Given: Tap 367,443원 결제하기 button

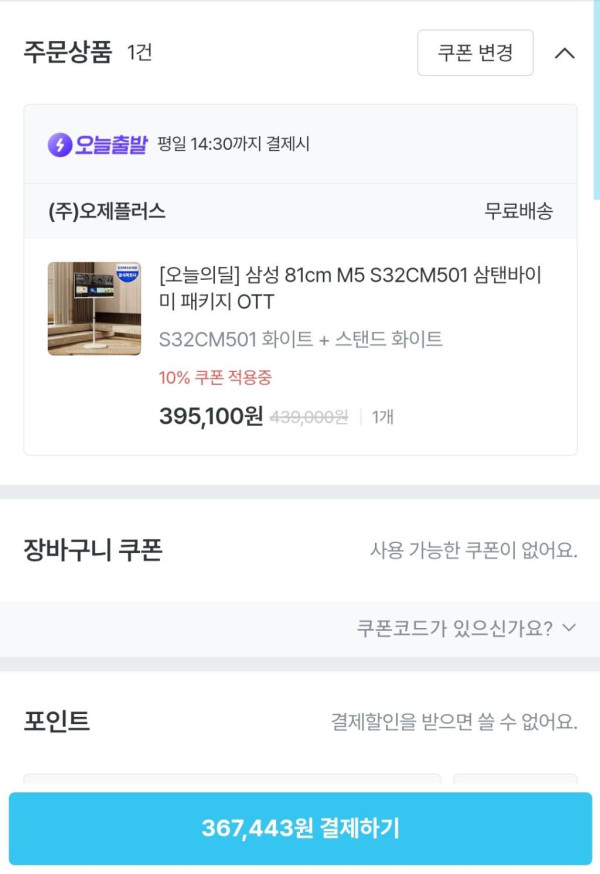Looking at the screenshot, I should [x=300, y=828].
